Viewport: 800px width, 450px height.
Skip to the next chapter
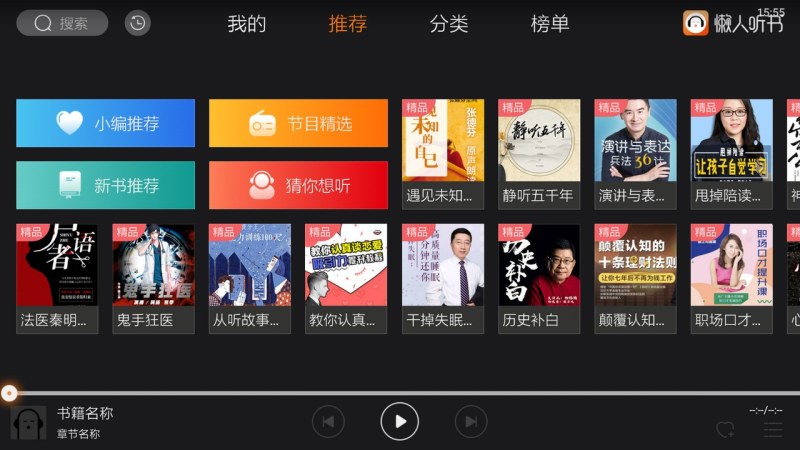pyautogui.click(x=471, y=422)
